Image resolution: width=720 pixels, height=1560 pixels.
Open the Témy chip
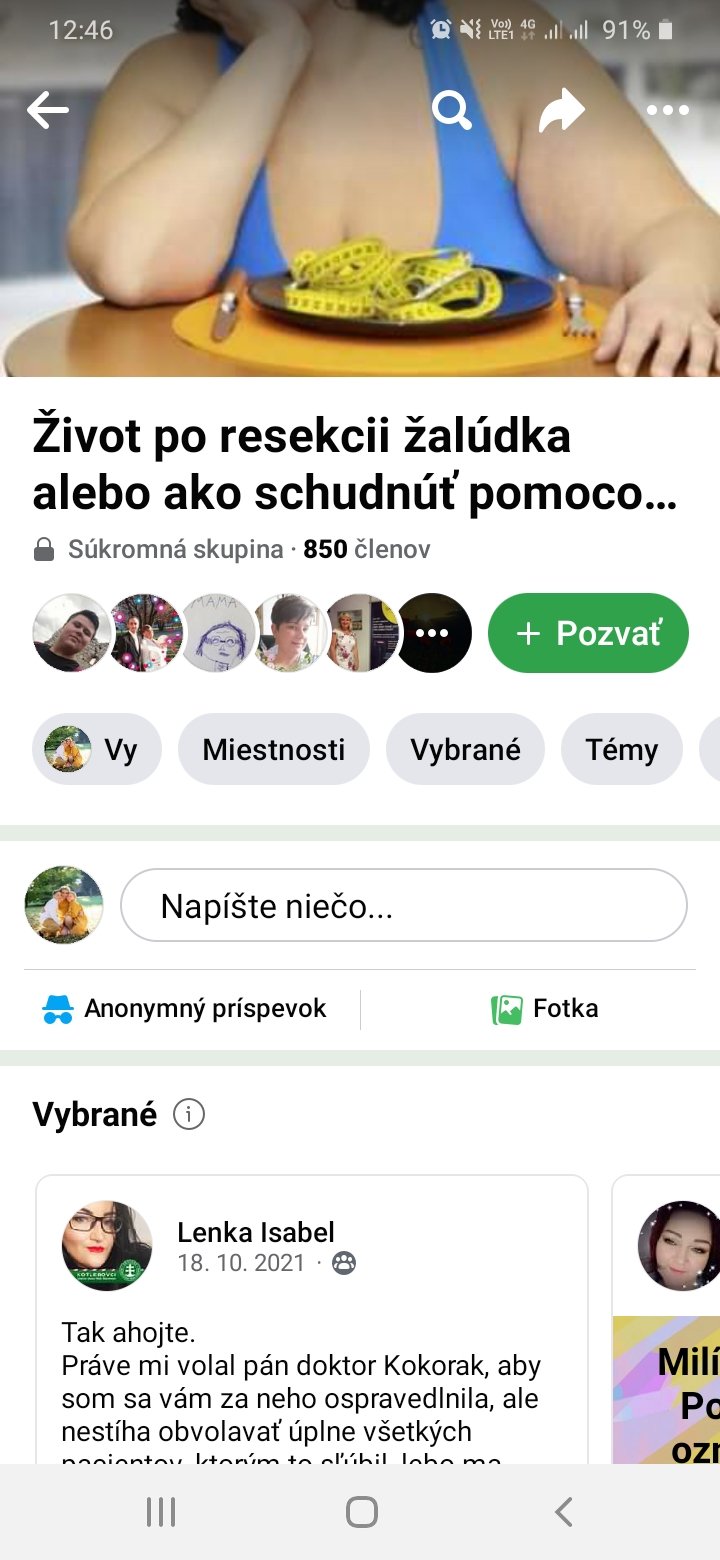click(x=621, y=749)
